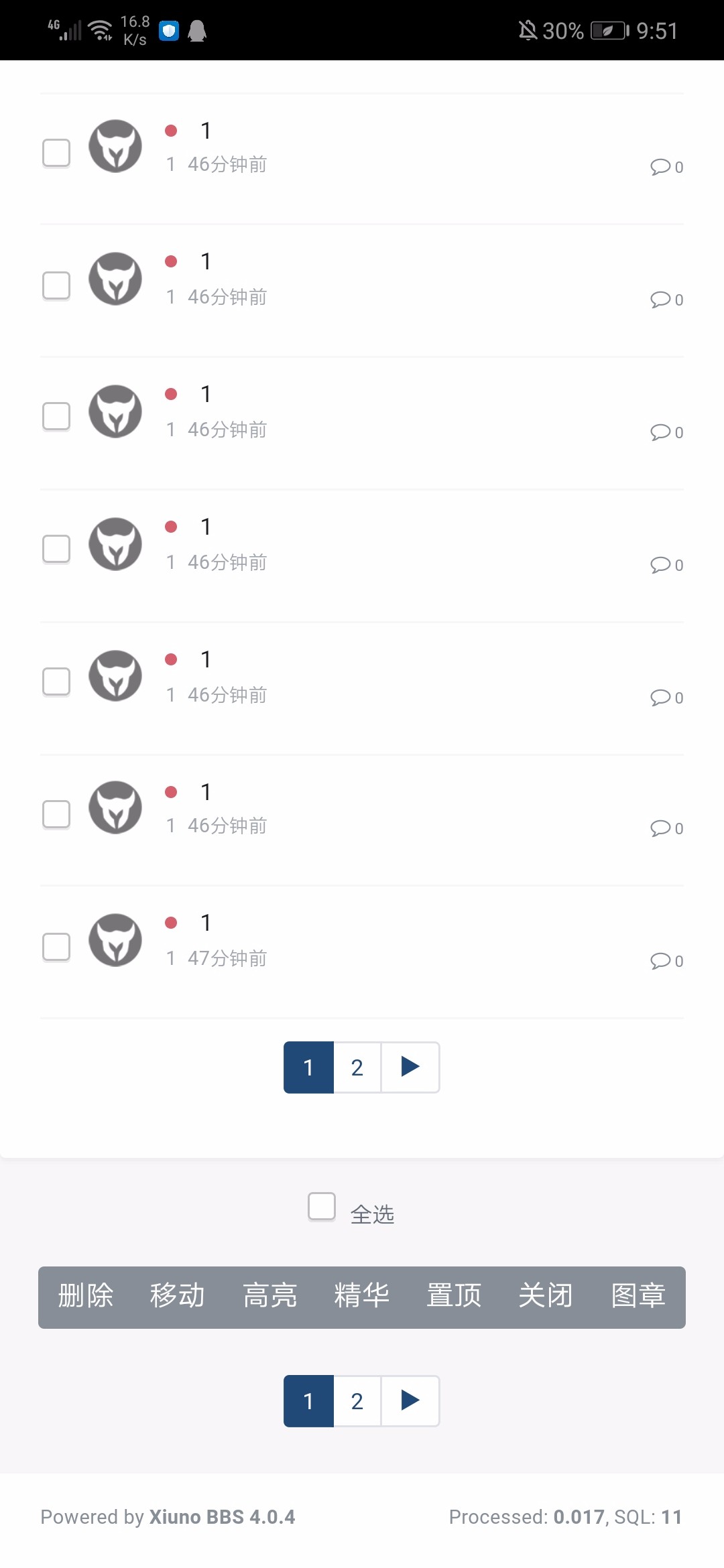Screen dimensions: 724x1568
Task: Go to page 2 right under the thread list
Action: pos(357,1067)
